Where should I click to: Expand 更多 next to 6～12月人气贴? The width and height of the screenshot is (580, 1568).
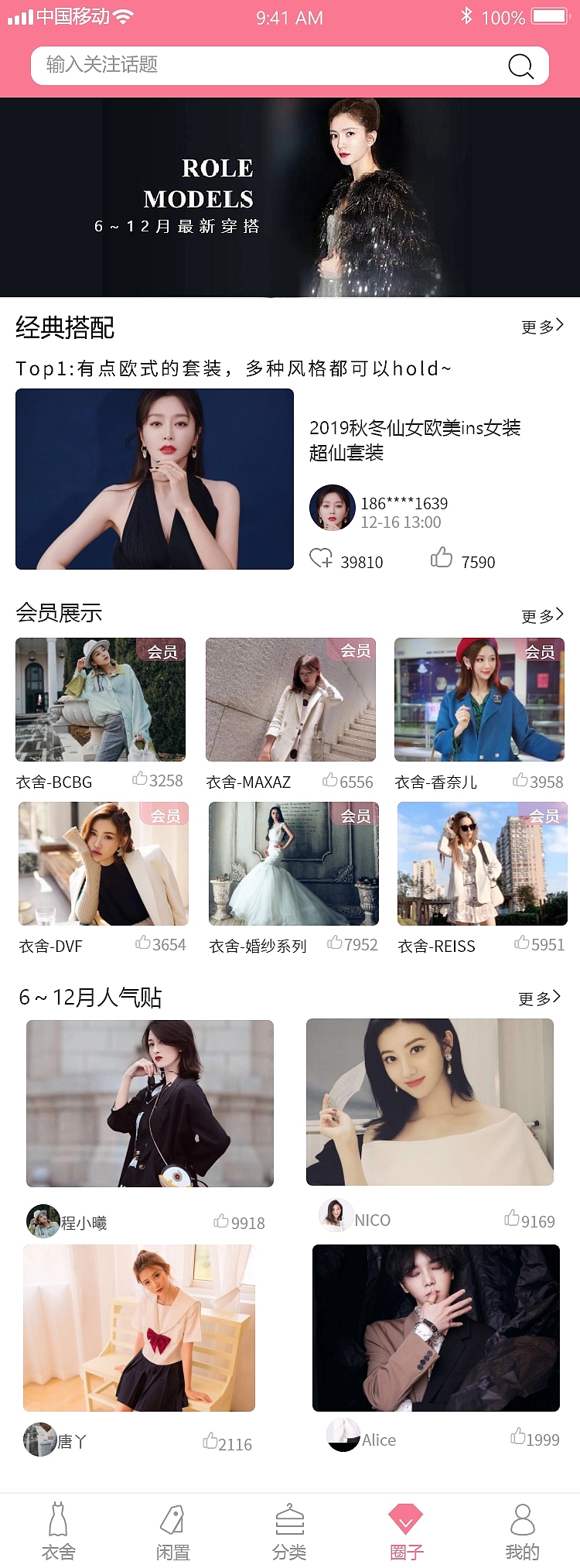click(x=539, y=998)
